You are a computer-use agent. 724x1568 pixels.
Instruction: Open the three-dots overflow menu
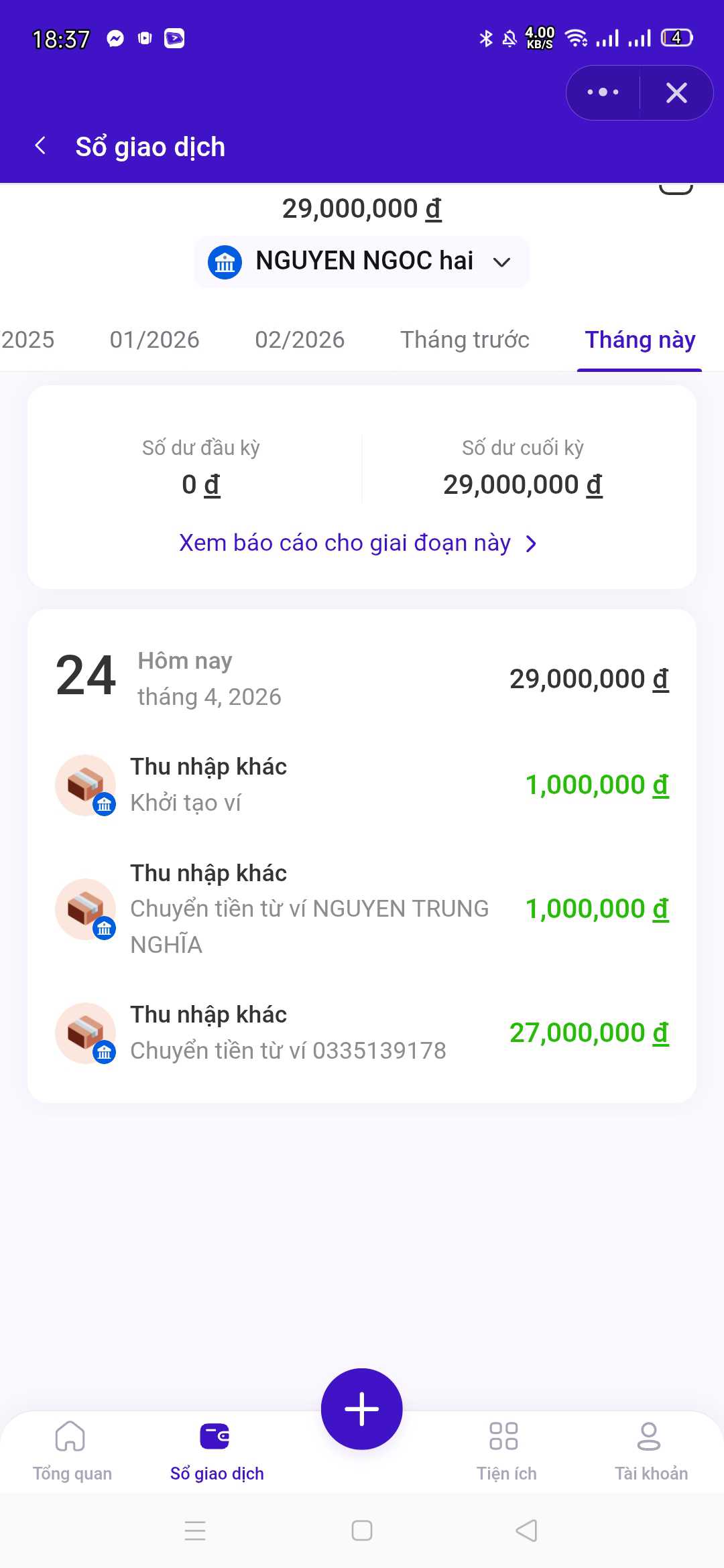point(601,92)
